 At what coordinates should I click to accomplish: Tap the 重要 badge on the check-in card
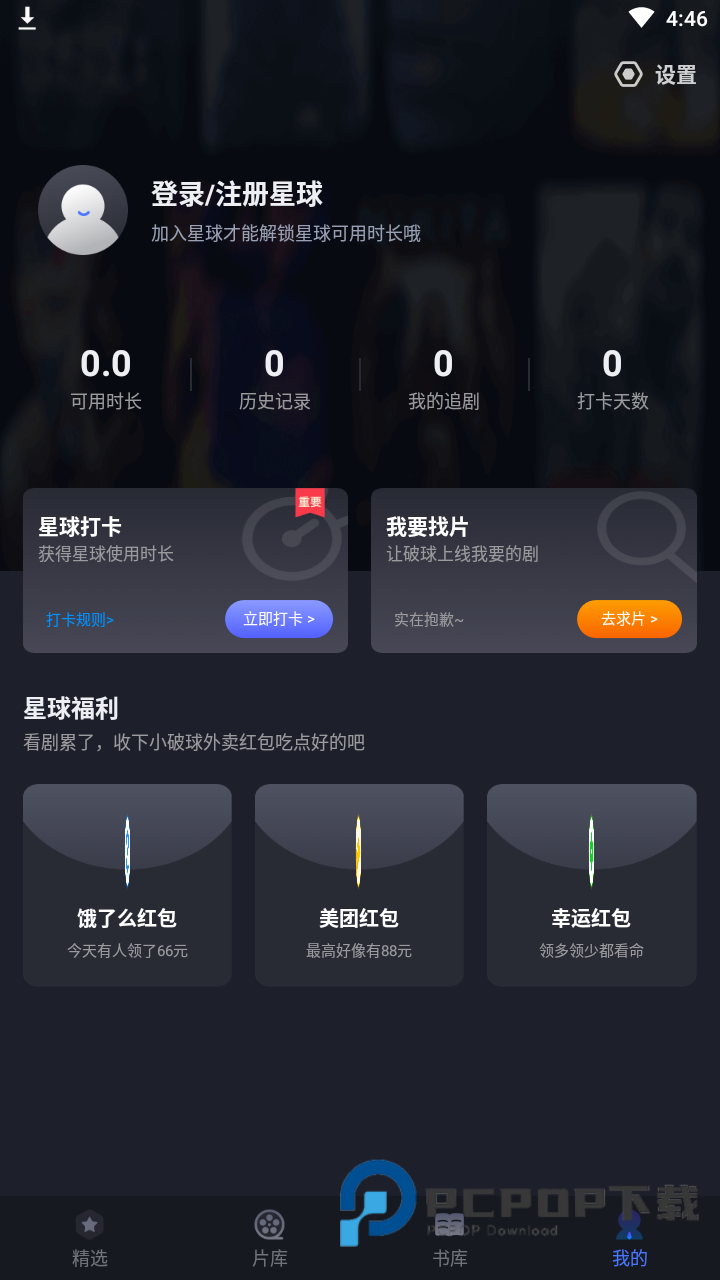point(310,503)
